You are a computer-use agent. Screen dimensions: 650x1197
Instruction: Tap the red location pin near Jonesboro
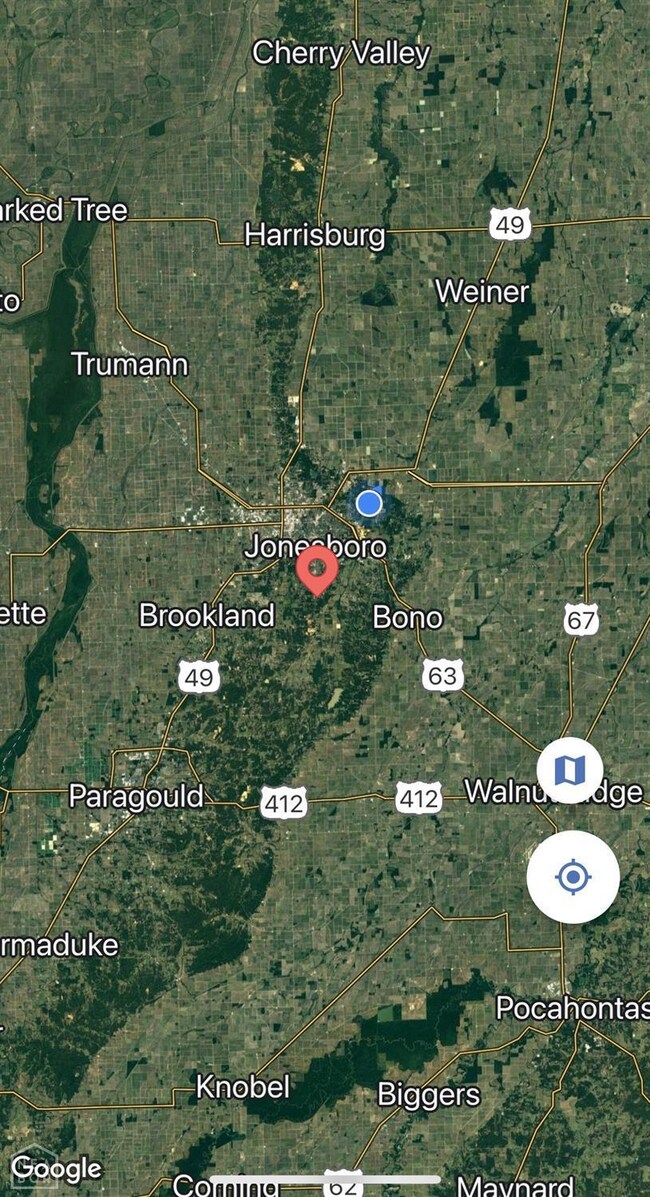pyautogui.click(x=318, y=570)
